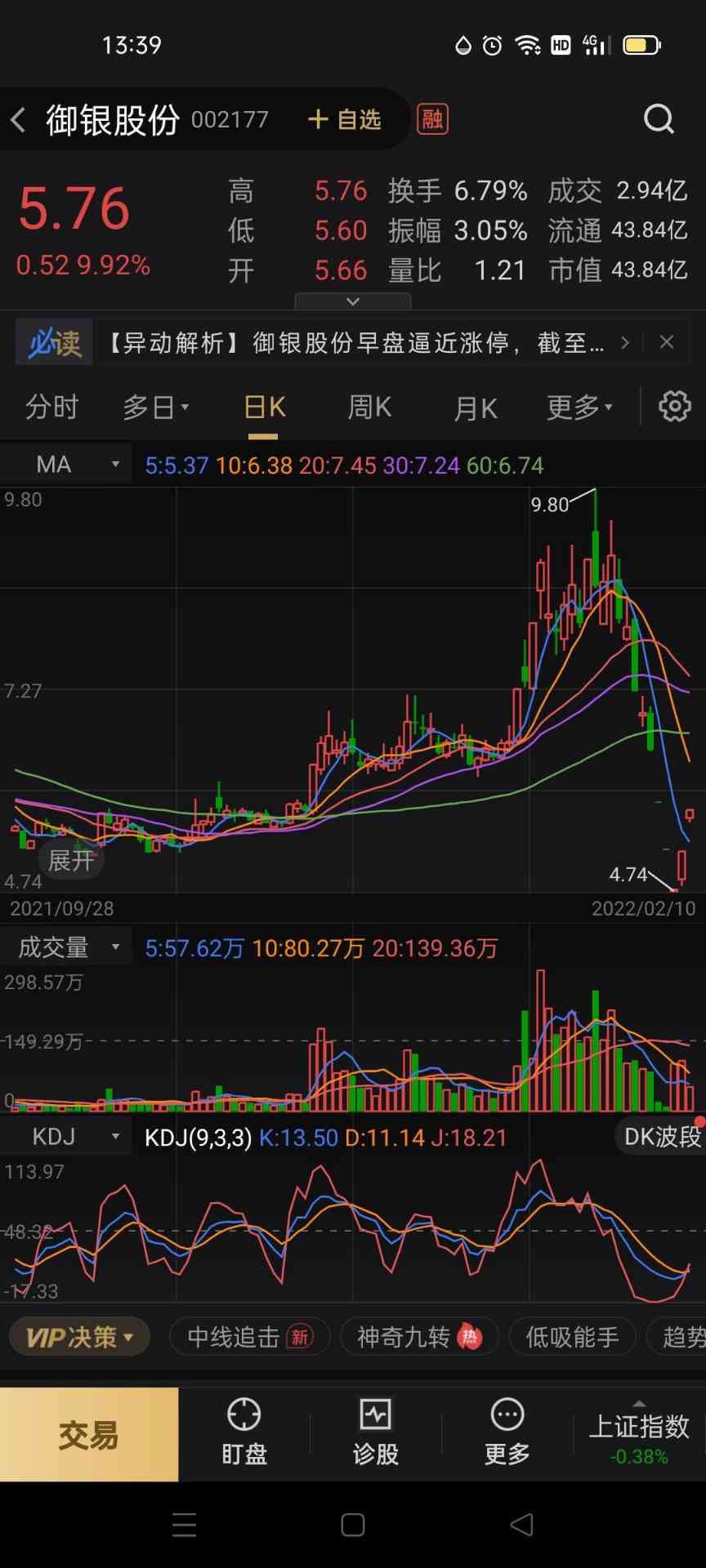This screenshot has width=706, height=1568.
Task: Select the 周K chart tab
Action: [369, 407]
